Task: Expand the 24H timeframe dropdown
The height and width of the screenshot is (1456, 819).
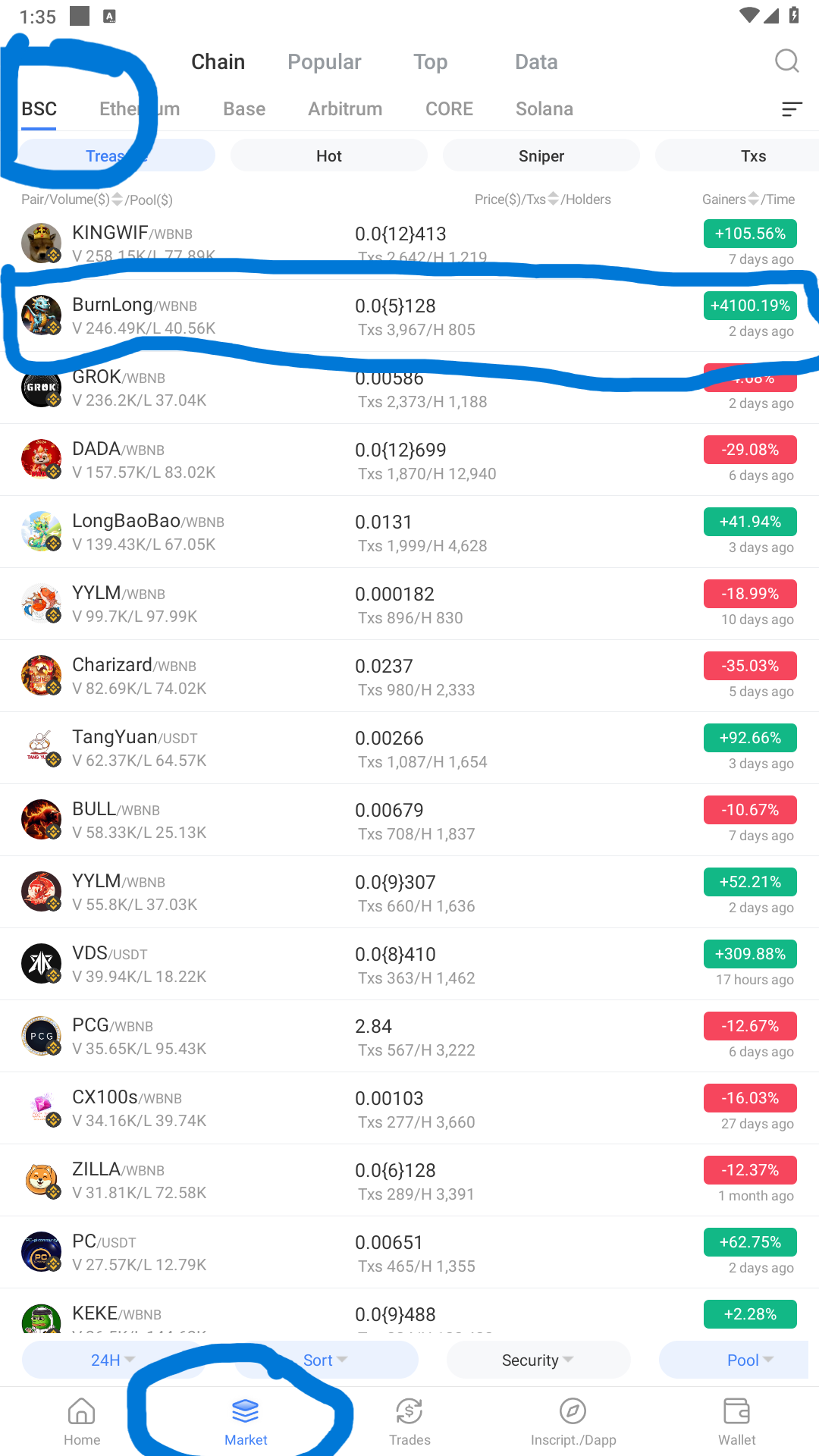Action: [112, 1360]
